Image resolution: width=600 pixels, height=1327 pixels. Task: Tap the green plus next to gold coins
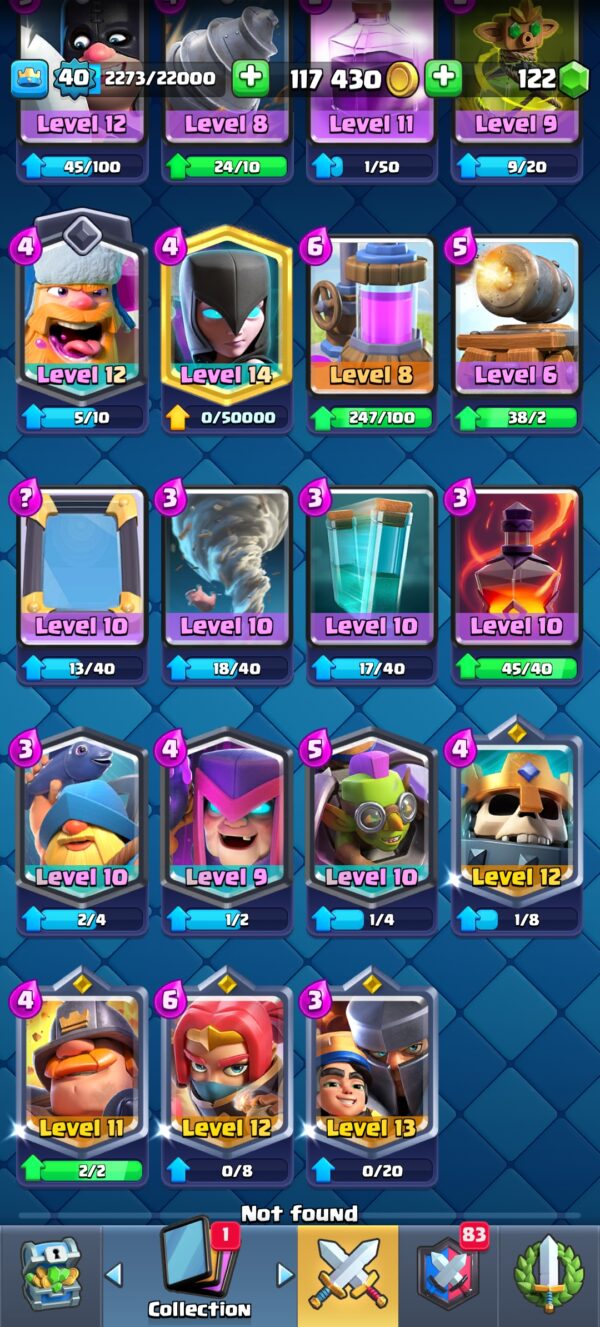(x=444, y=79)
